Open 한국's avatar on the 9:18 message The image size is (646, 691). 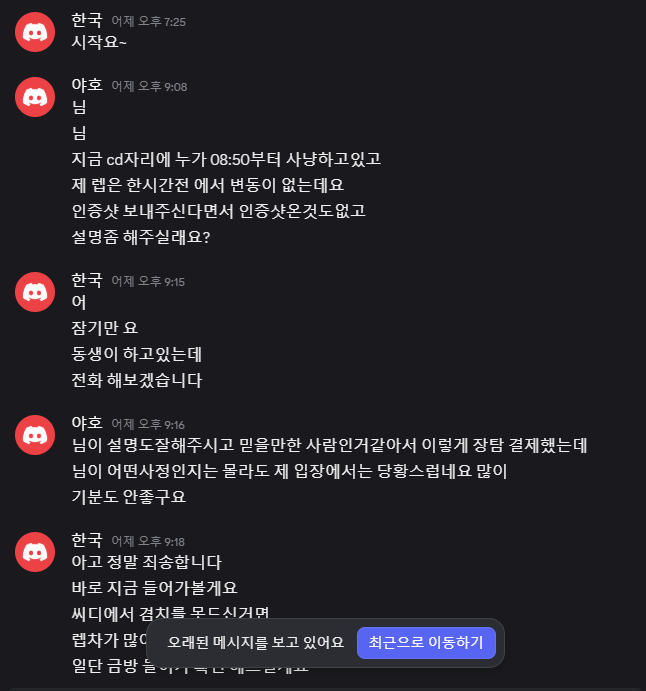click(35, 552)
